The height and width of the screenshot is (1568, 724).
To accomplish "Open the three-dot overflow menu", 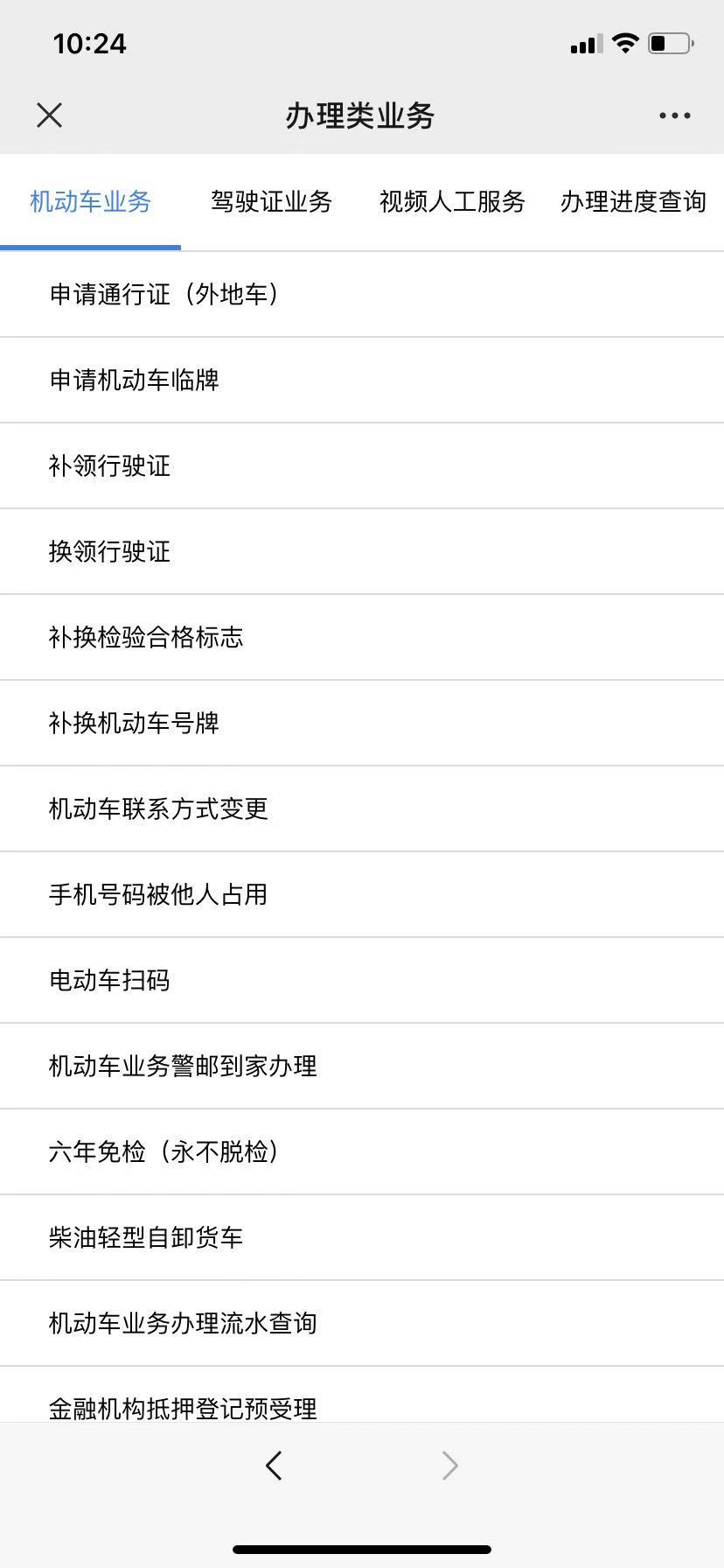I will 674,115.
